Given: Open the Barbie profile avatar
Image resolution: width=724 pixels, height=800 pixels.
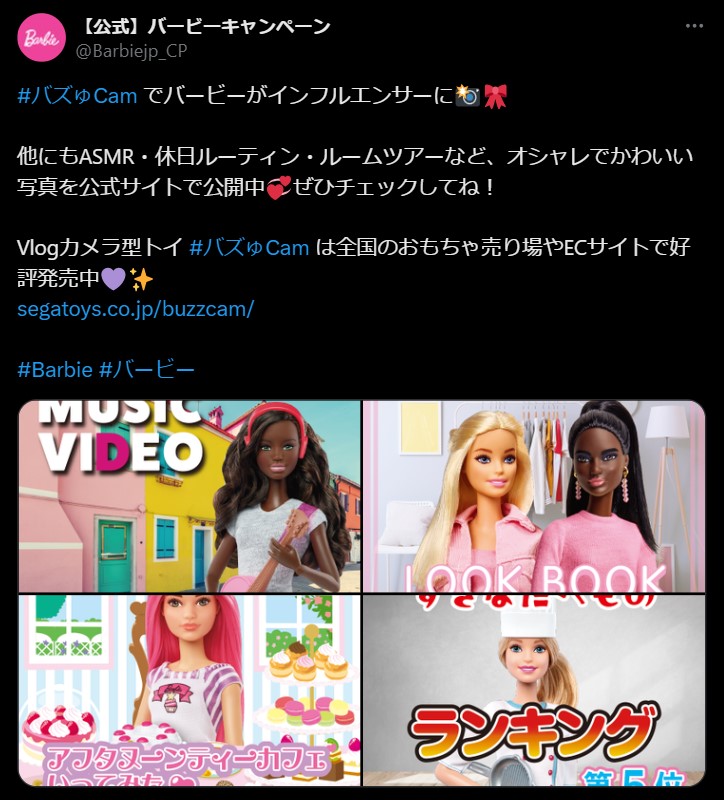Looking at the screenshot, I should click(40, 38).
